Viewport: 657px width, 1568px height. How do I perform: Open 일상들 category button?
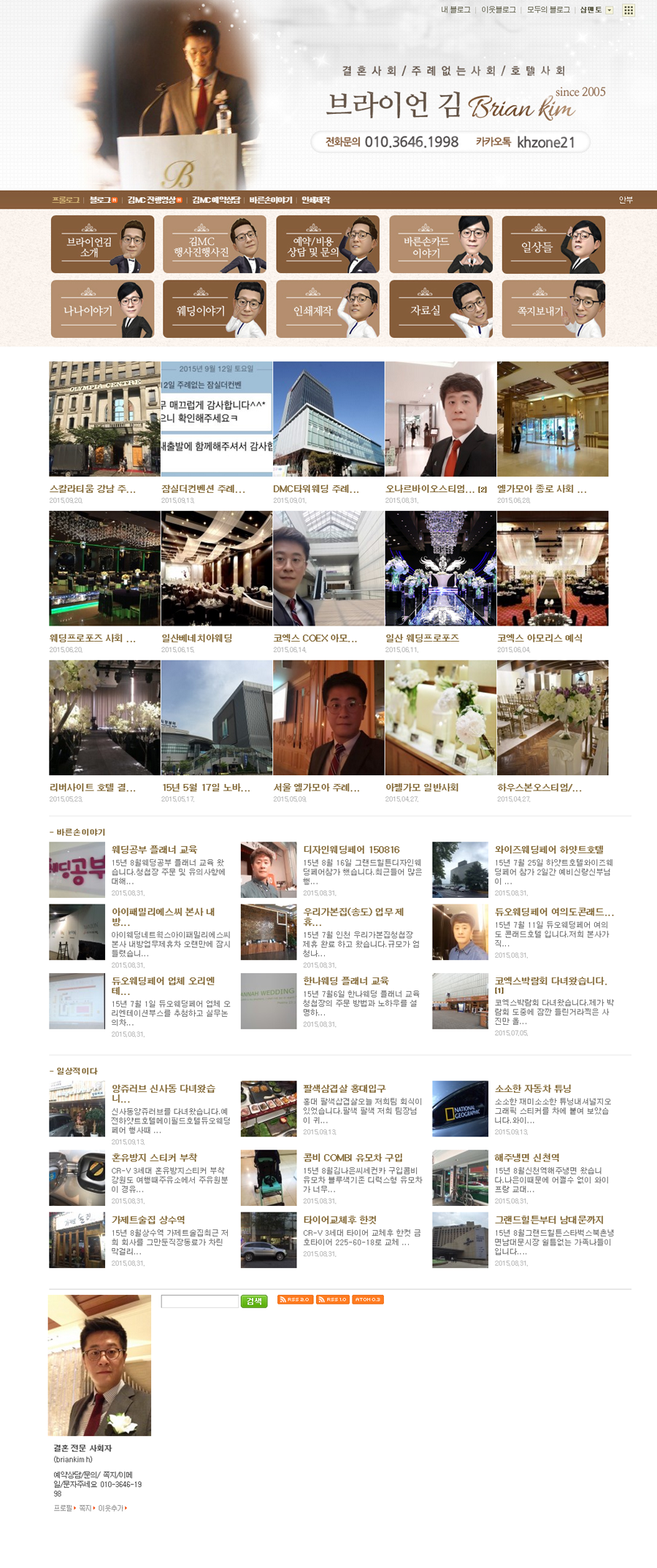(553, 245)
